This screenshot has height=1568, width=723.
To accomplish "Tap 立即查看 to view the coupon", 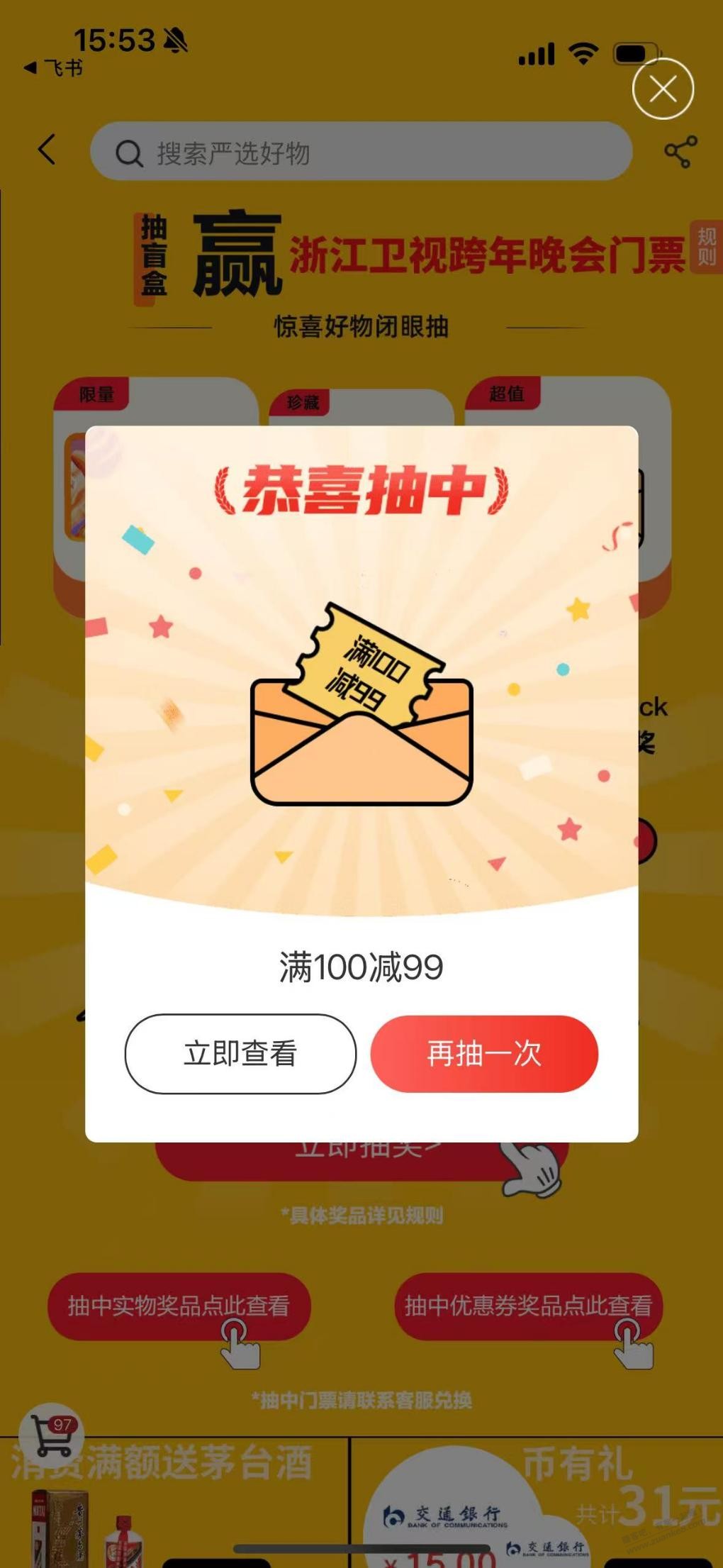I will pyautogui.click(x=240, y=1053).
